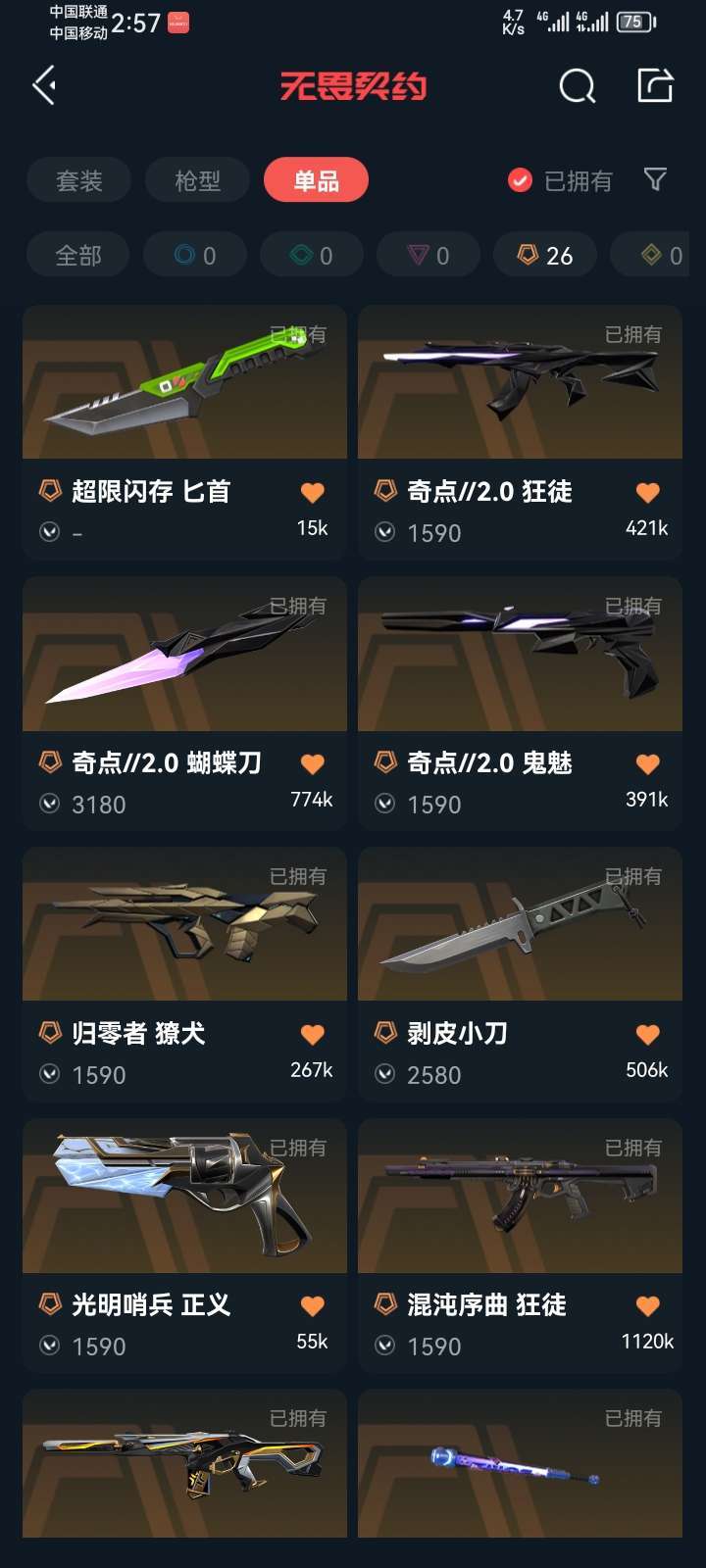The image size is (706, 1568).
Task: Open the 奇点//2.0 鬼魅 card
Action: pyautogui.click(x=520, y=704)
